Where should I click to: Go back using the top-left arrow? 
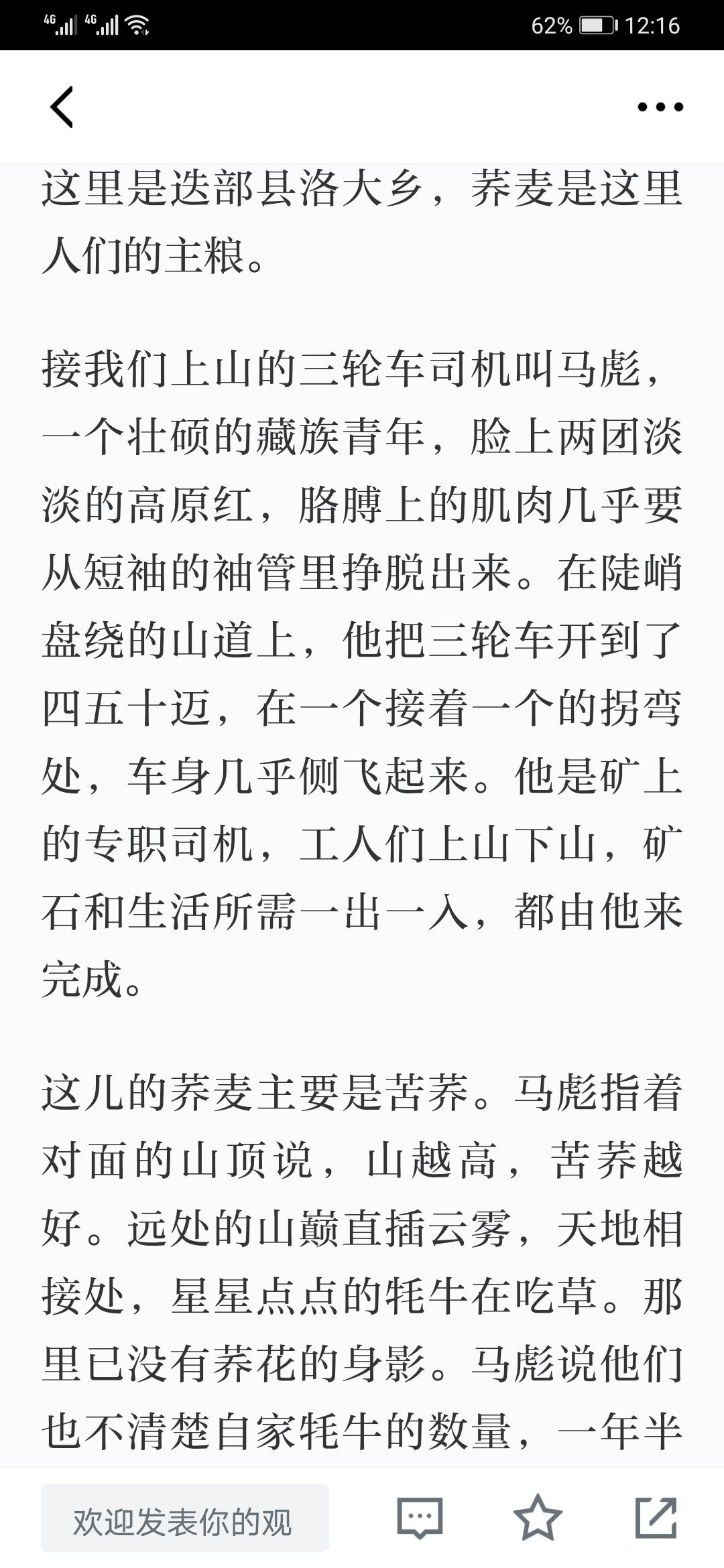coord(62,107)
